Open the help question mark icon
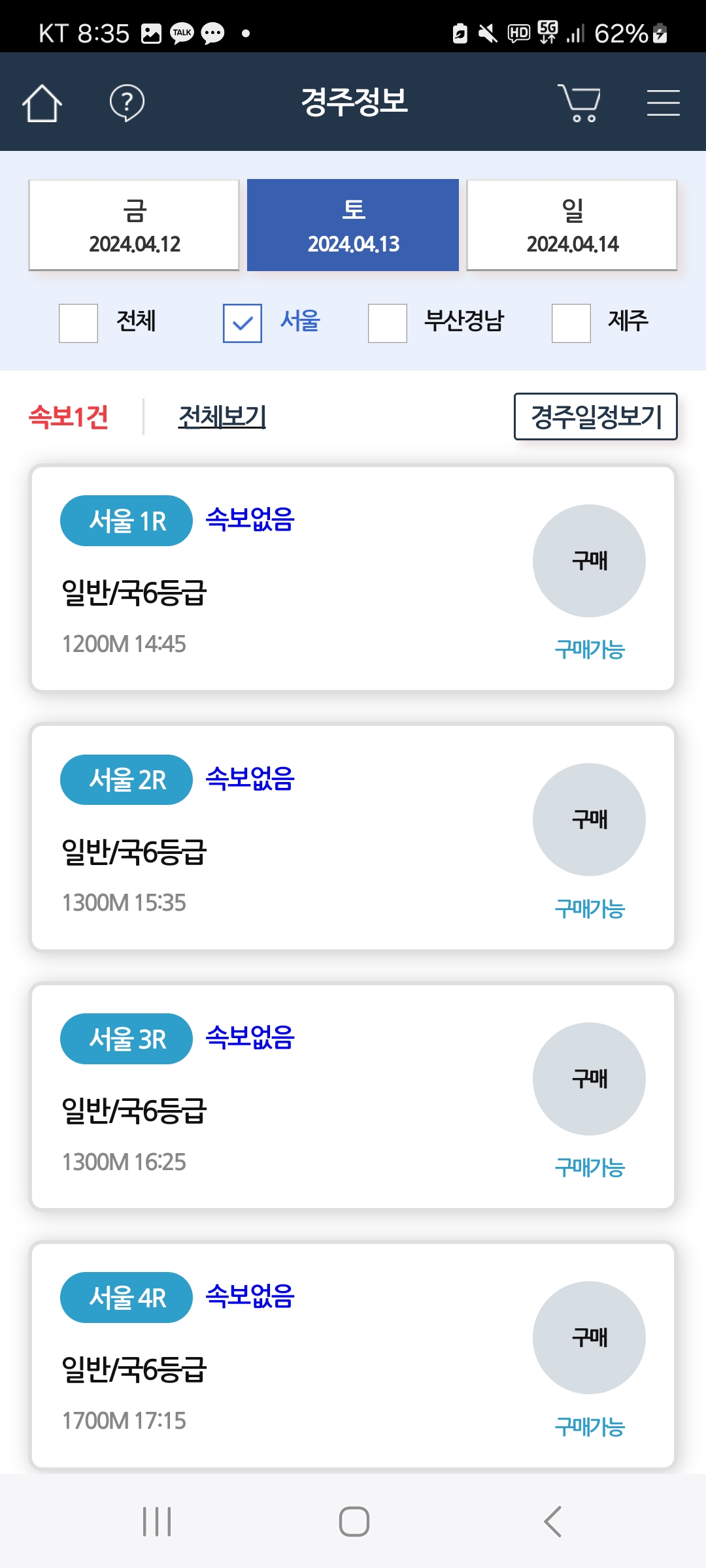706x1568 pixels. 127,103
